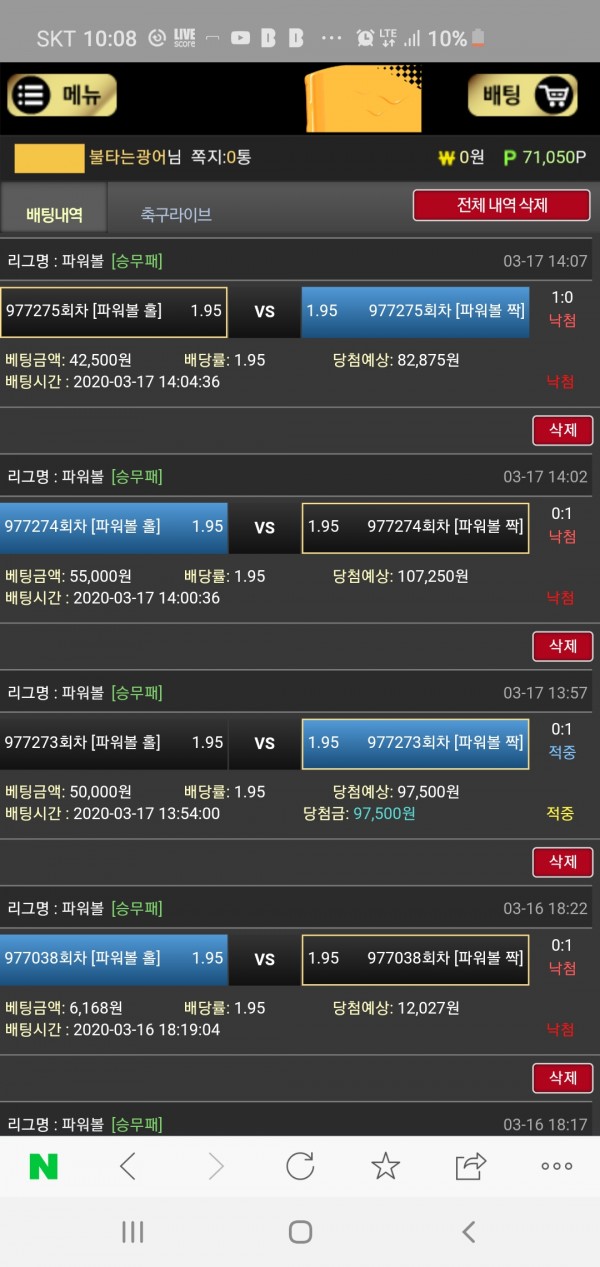The height and width of the screenshot is (1267, 600).
Task: Bookmark this page with the star
Action: 385,1166
